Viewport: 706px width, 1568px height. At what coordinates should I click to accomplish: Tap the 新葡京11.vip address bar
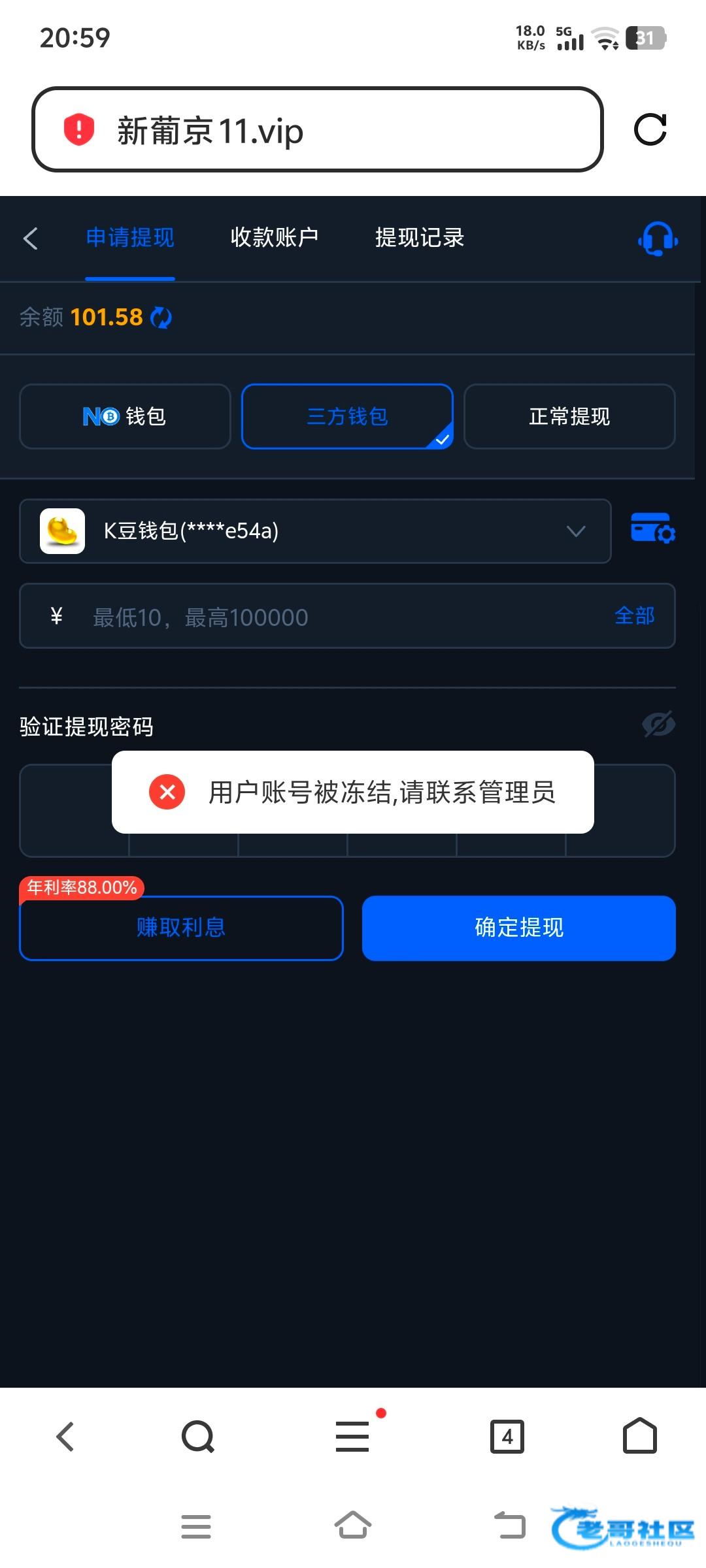click(x=317, y=129)
